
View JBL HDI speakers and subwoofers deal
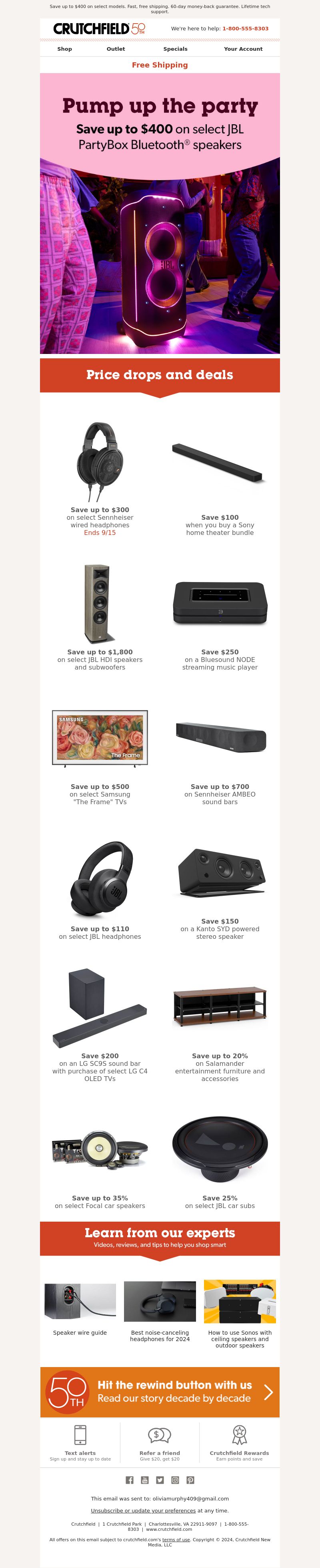click(x=100, y=617)
